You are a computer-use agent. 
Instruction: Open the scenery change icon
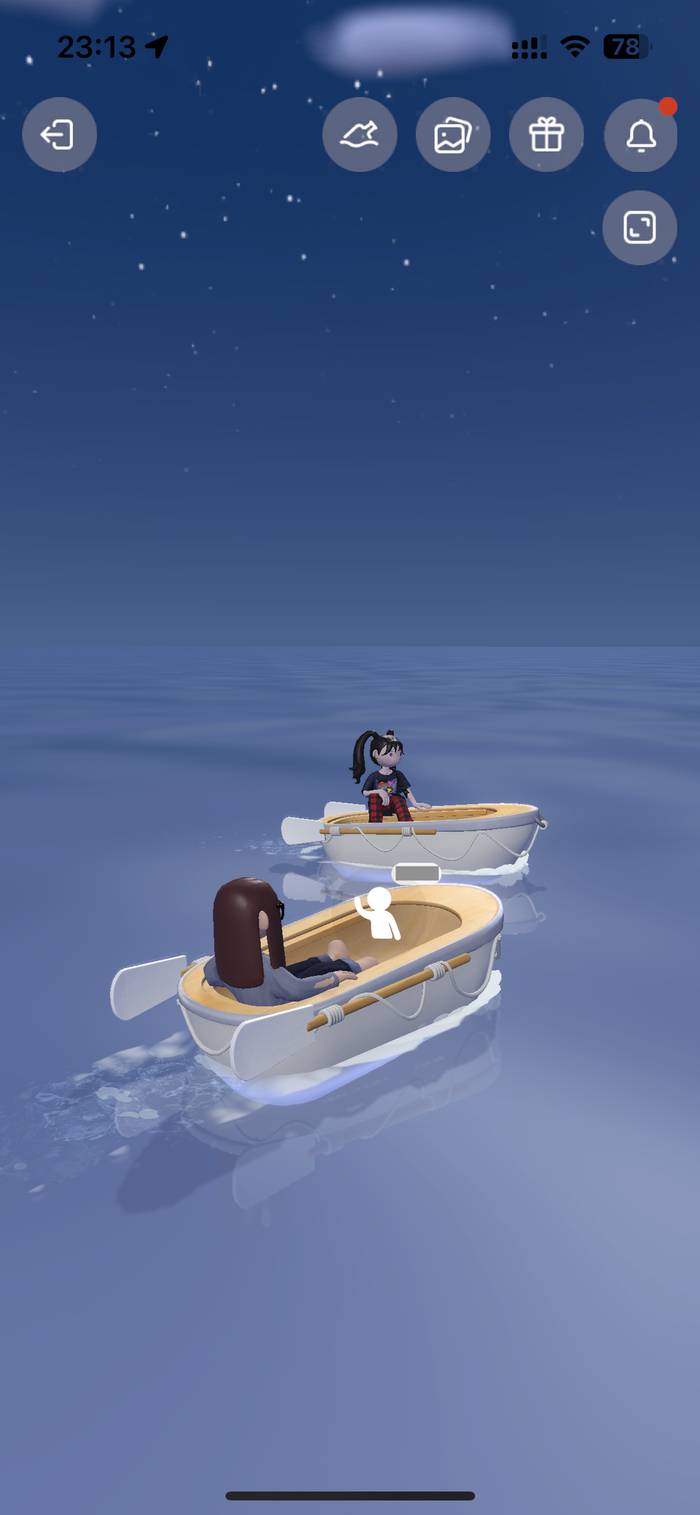[x=359, y=134]
